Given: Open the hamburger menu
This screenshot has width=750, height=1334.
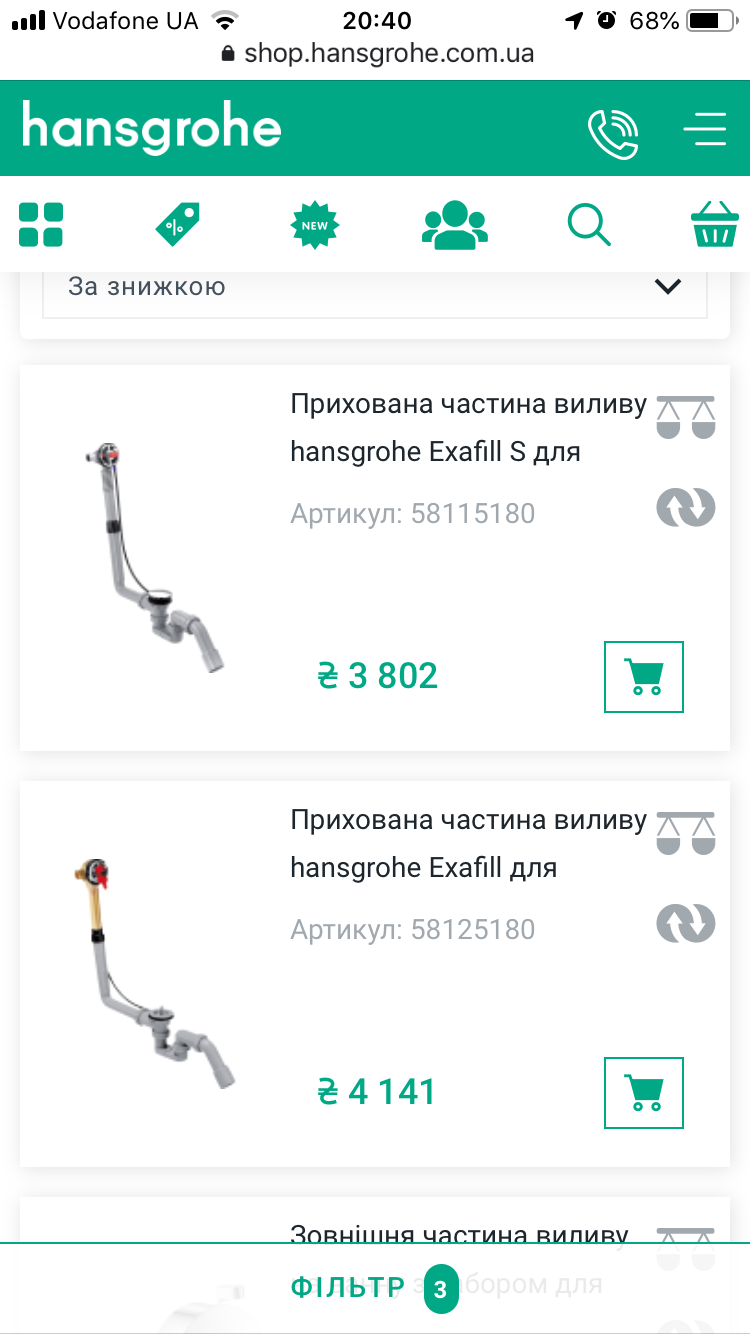Looking at the screenshot, I should click(x=704, y=130).
